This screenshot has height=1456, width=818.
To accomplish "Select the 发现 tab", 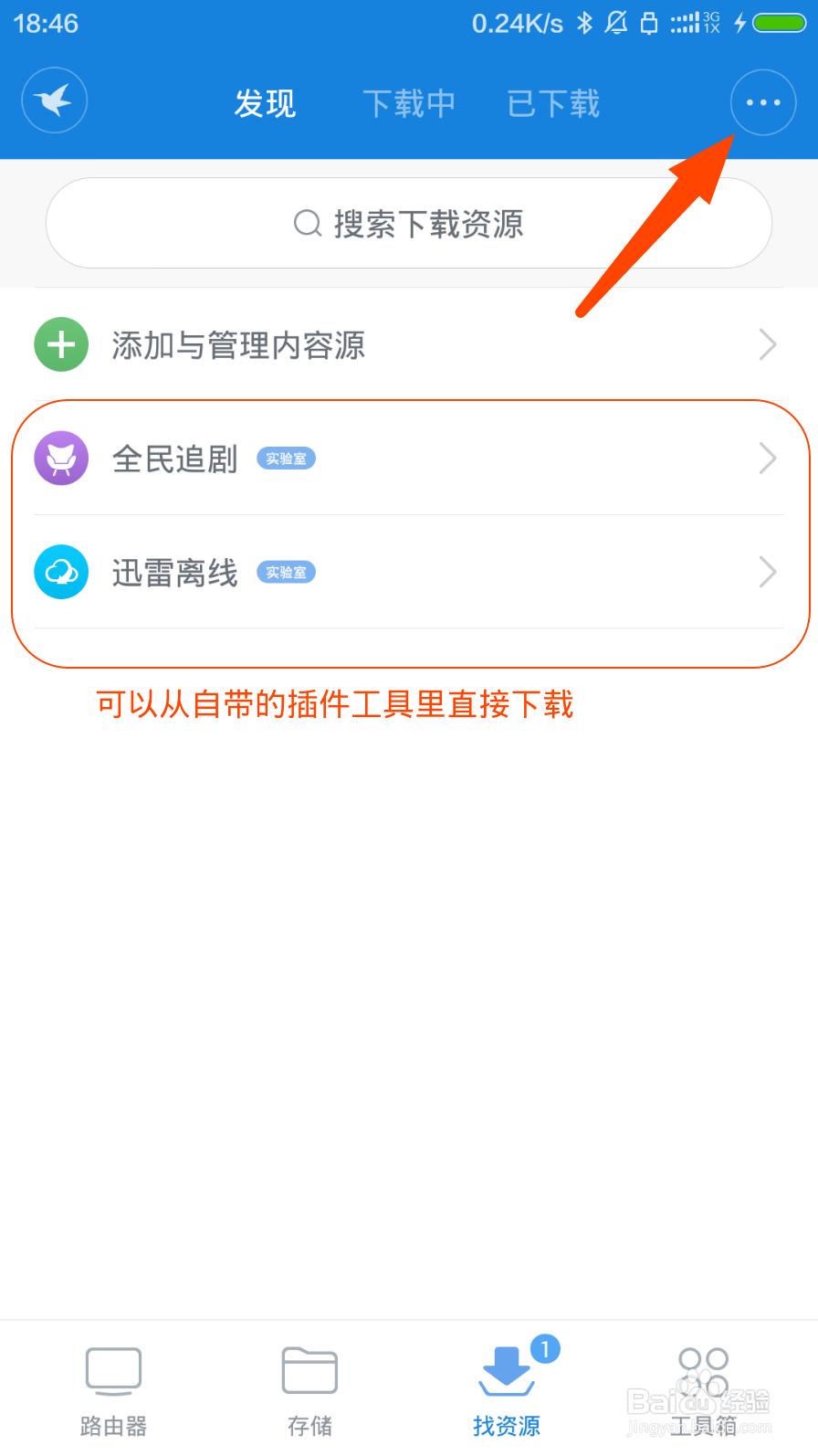I will 265,103.
